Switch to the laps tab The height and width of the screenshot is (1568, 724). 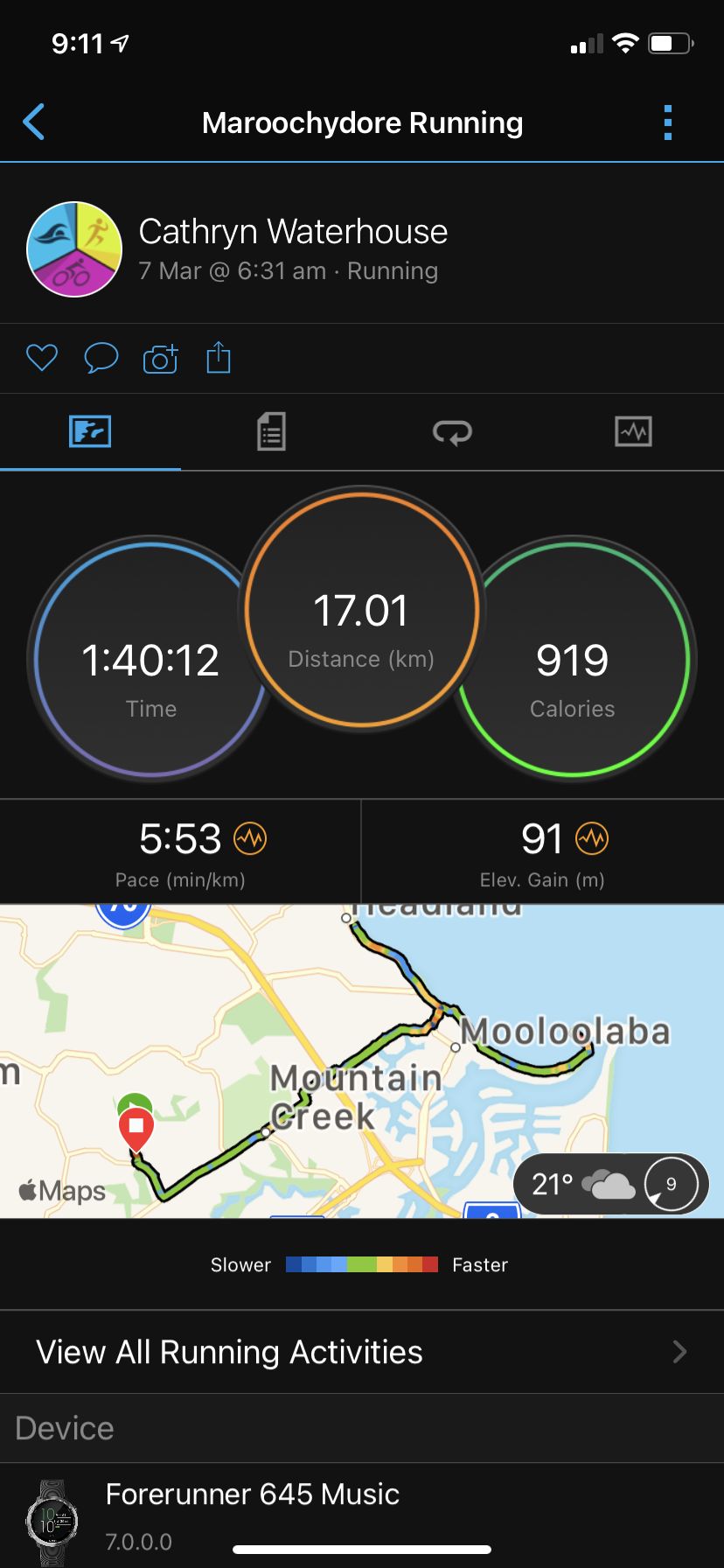click(452, 431)
